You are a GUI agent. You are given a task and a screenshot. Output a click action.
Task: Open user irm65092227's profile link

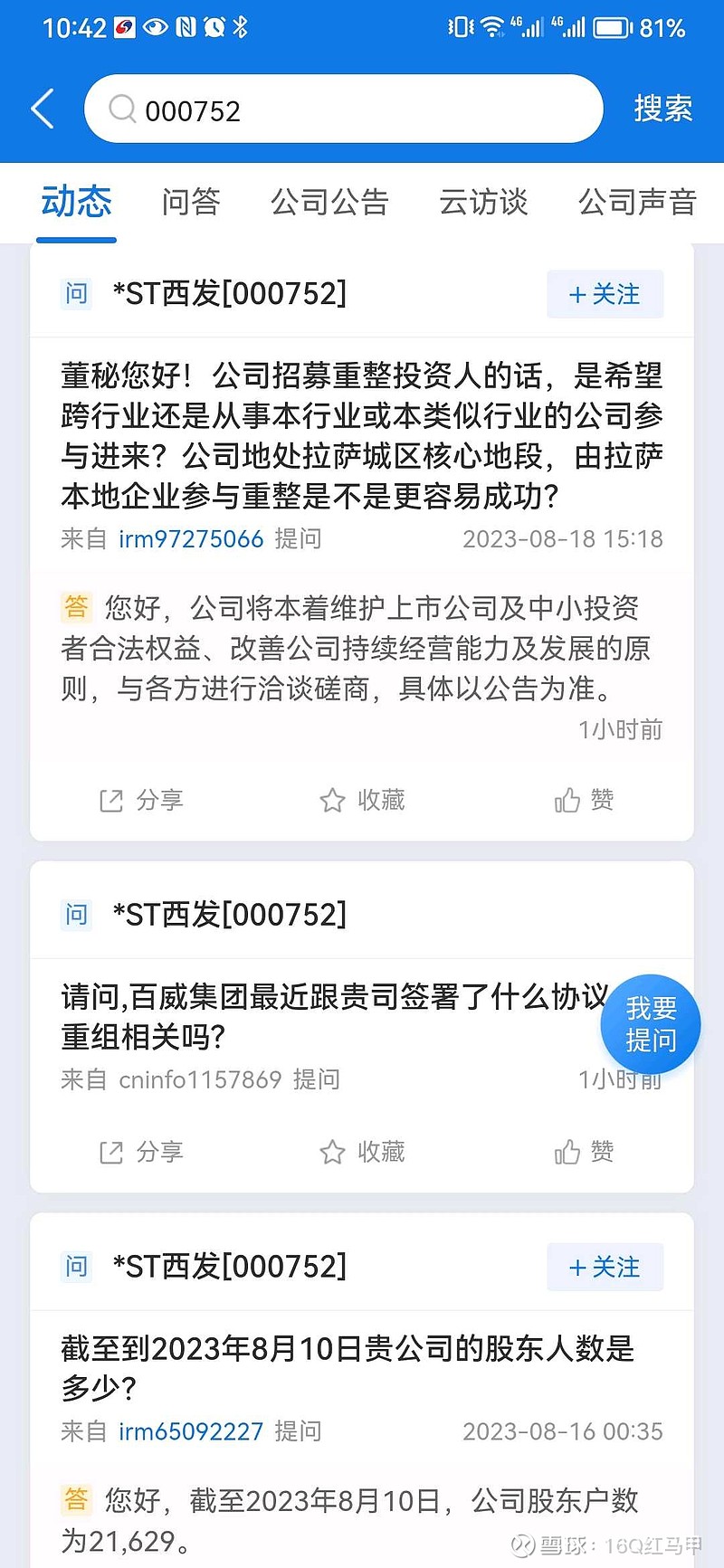(191, 1431)
